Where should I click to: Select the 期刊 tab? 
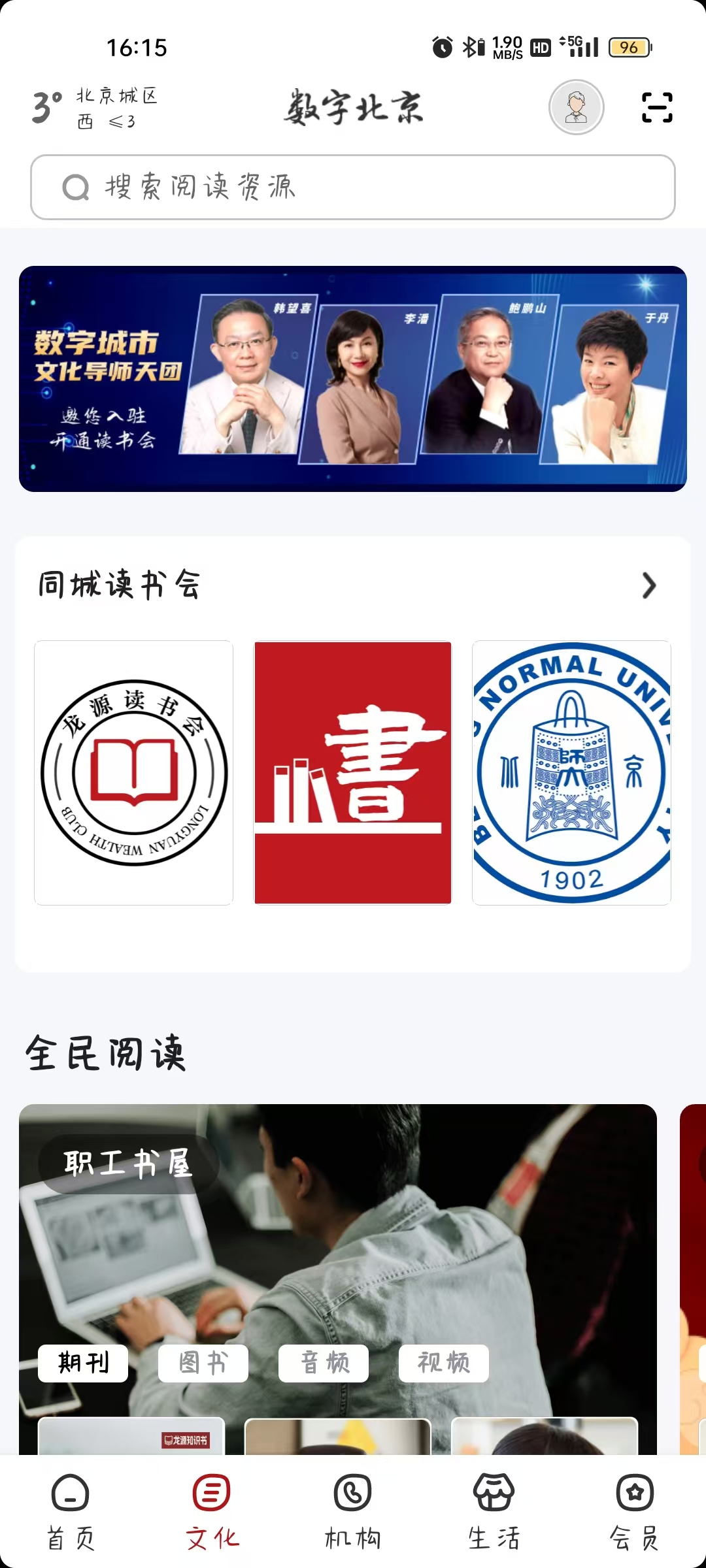coord(83,1364)
